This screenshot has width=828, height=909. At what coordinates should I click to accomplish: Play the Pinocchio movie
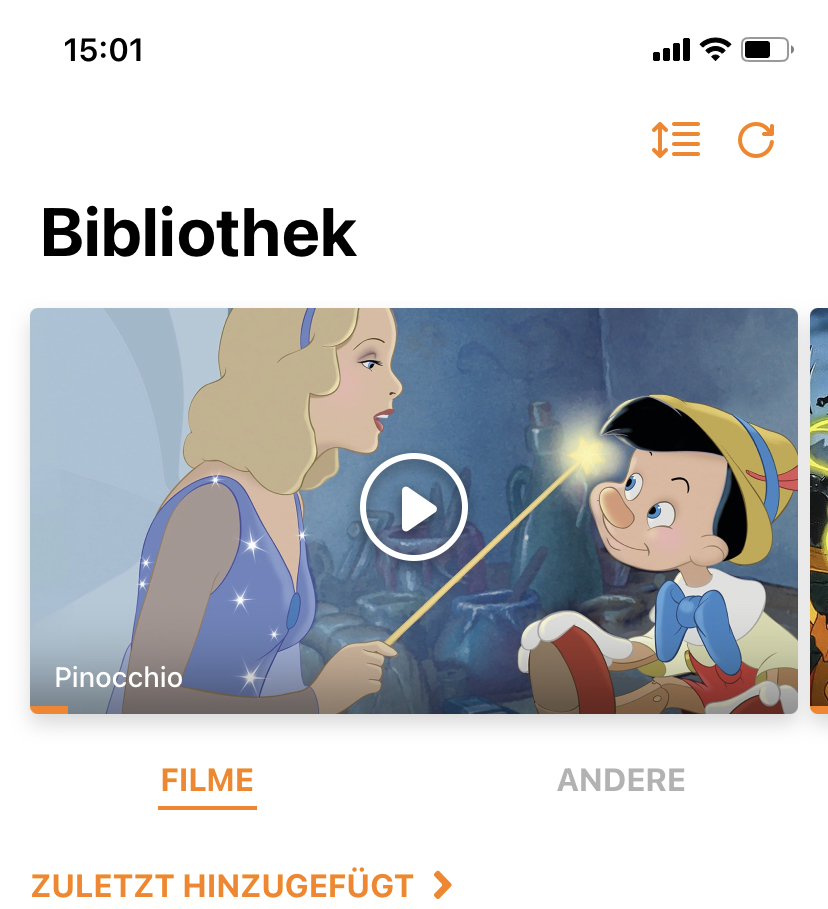pos(414,509)
